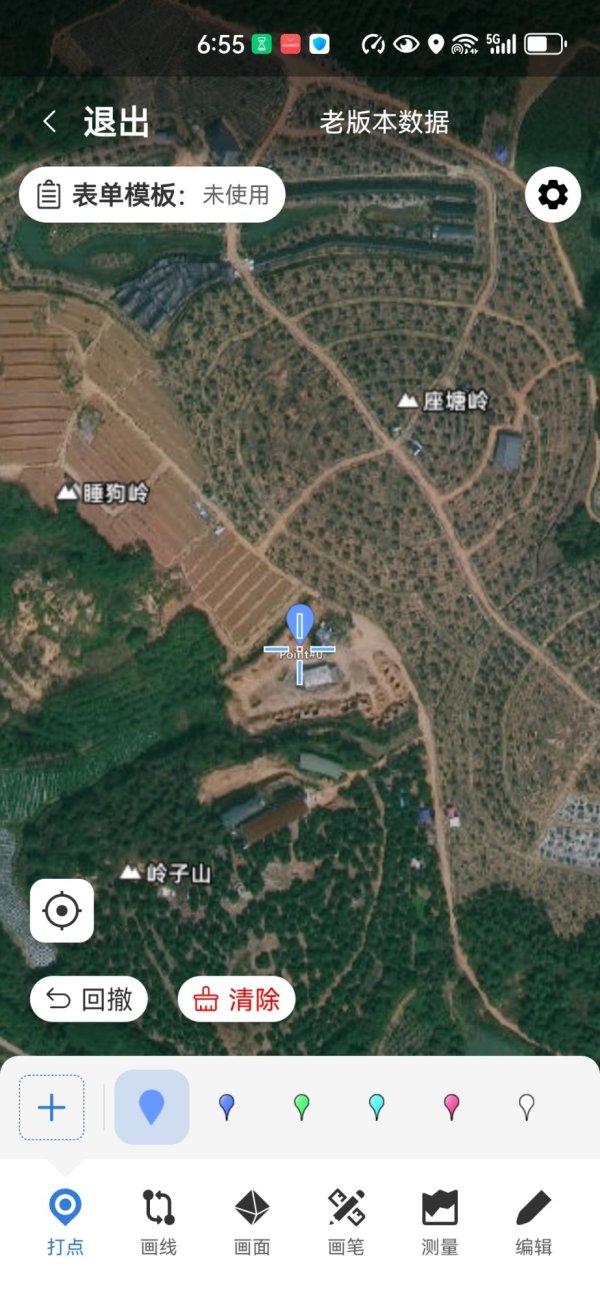Add a new marker style
Image resolution: width=600 pixels, height=1299 pixels.
pyautogui.click(x=51, y=1107)
